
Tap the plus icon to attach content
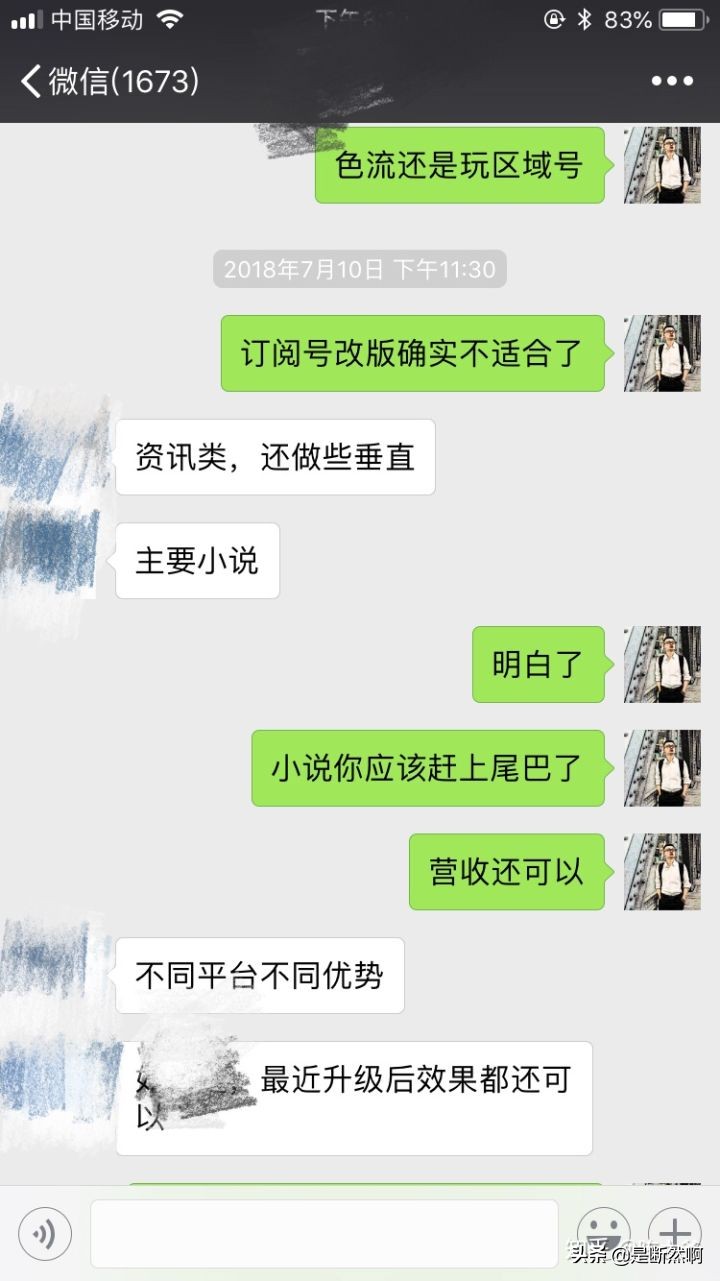pos(674,1231)
